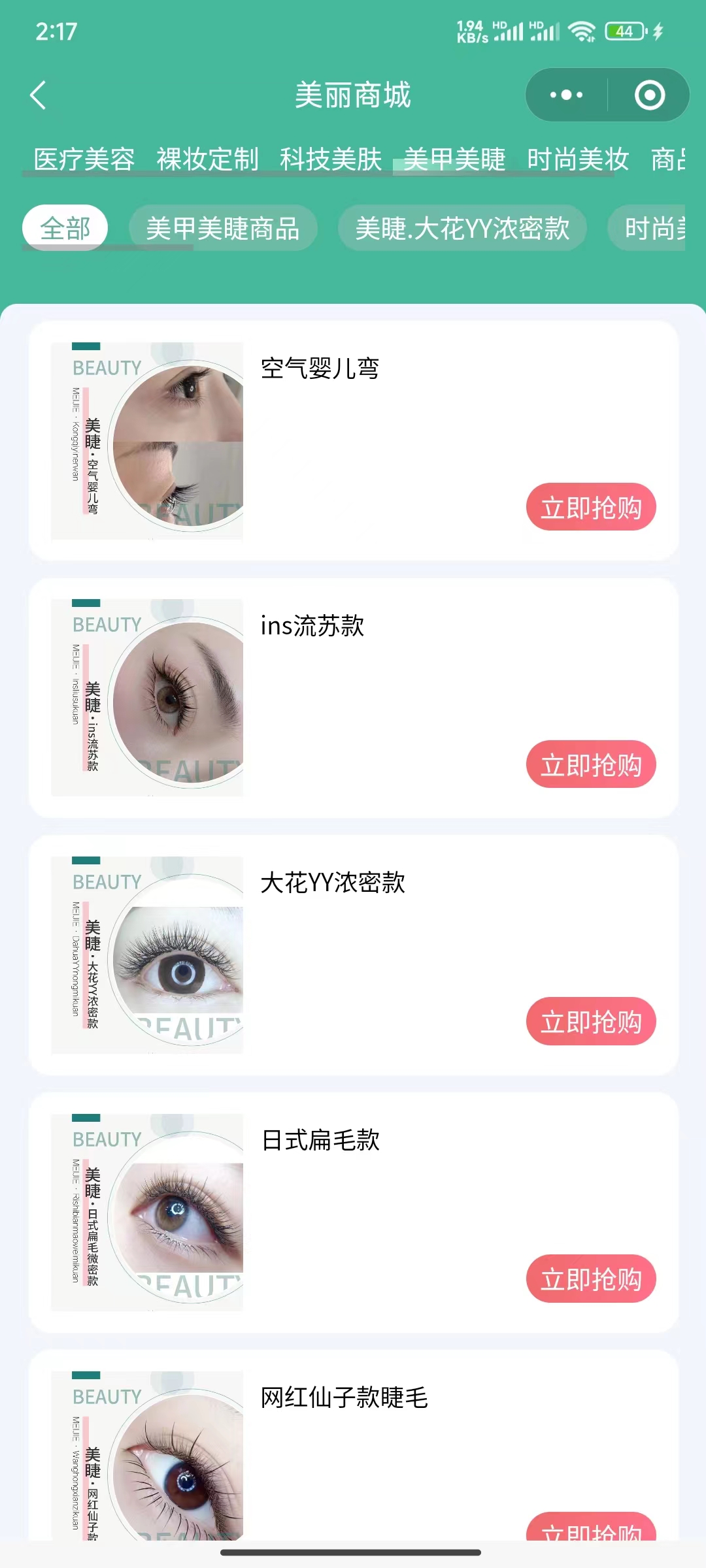Buy 空气婴儿弯 with 立即抢购

click(591, 508)
